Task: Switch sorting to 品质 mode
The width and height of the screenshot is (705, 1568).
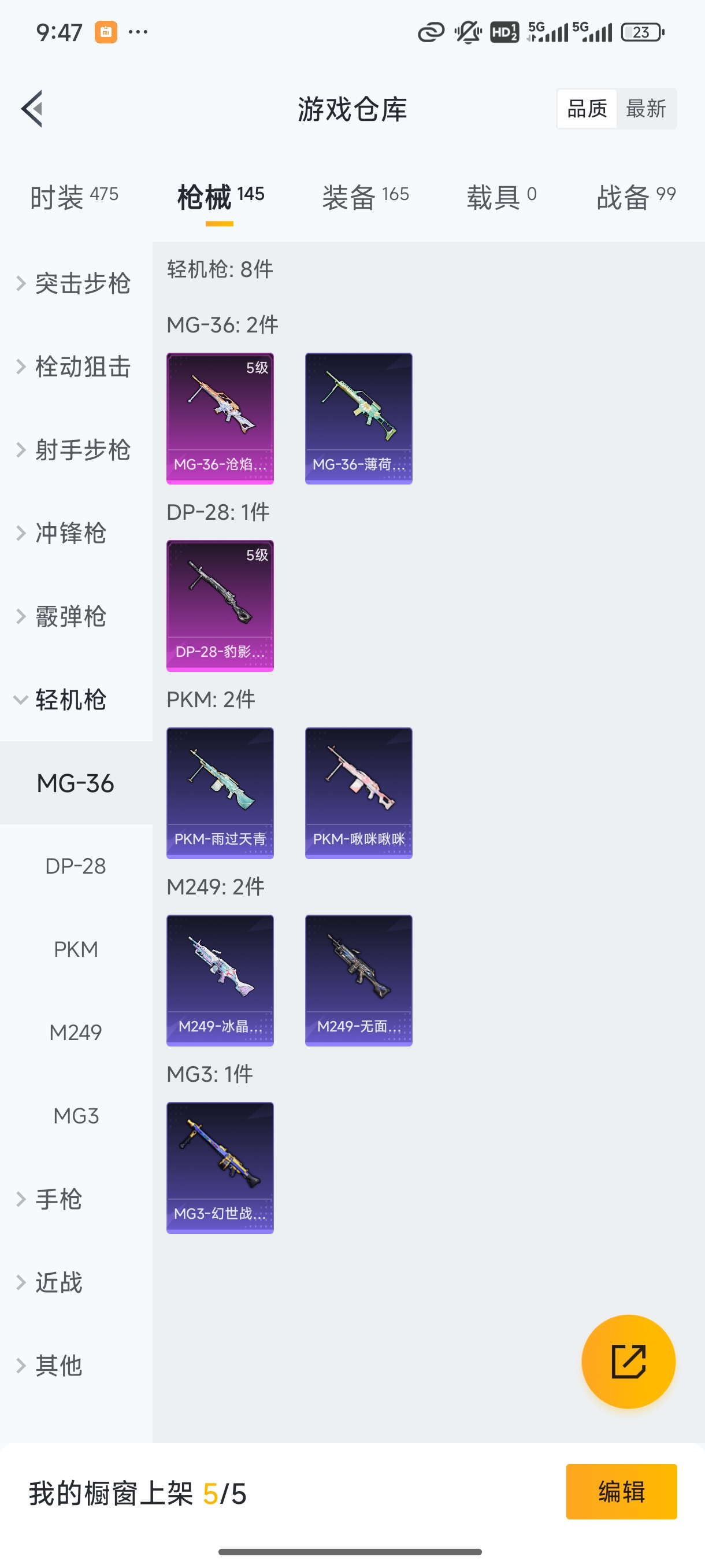Action: (x=586, y=108)
